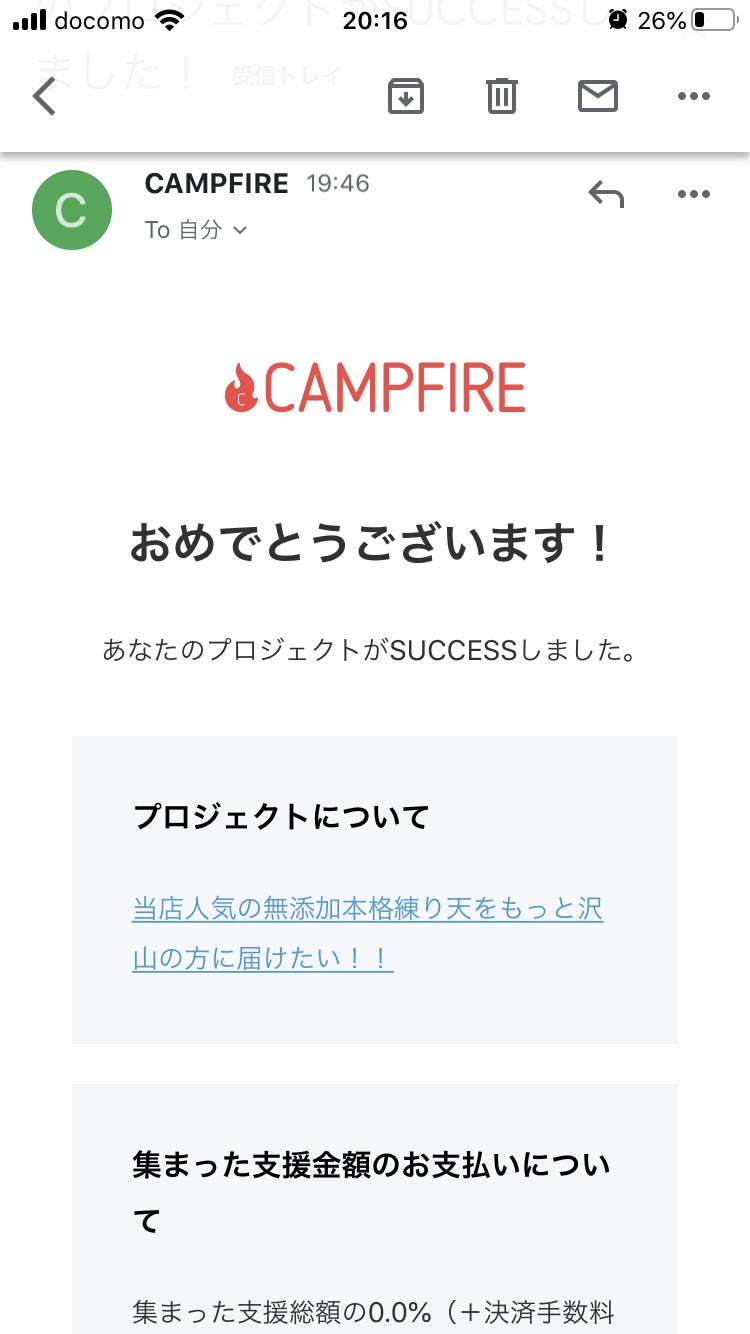Viewport: 750px width, 1334px height.
Task: Reply to the CAMPFIRE email
Action: pyautogui.click(x=606, y=194)
